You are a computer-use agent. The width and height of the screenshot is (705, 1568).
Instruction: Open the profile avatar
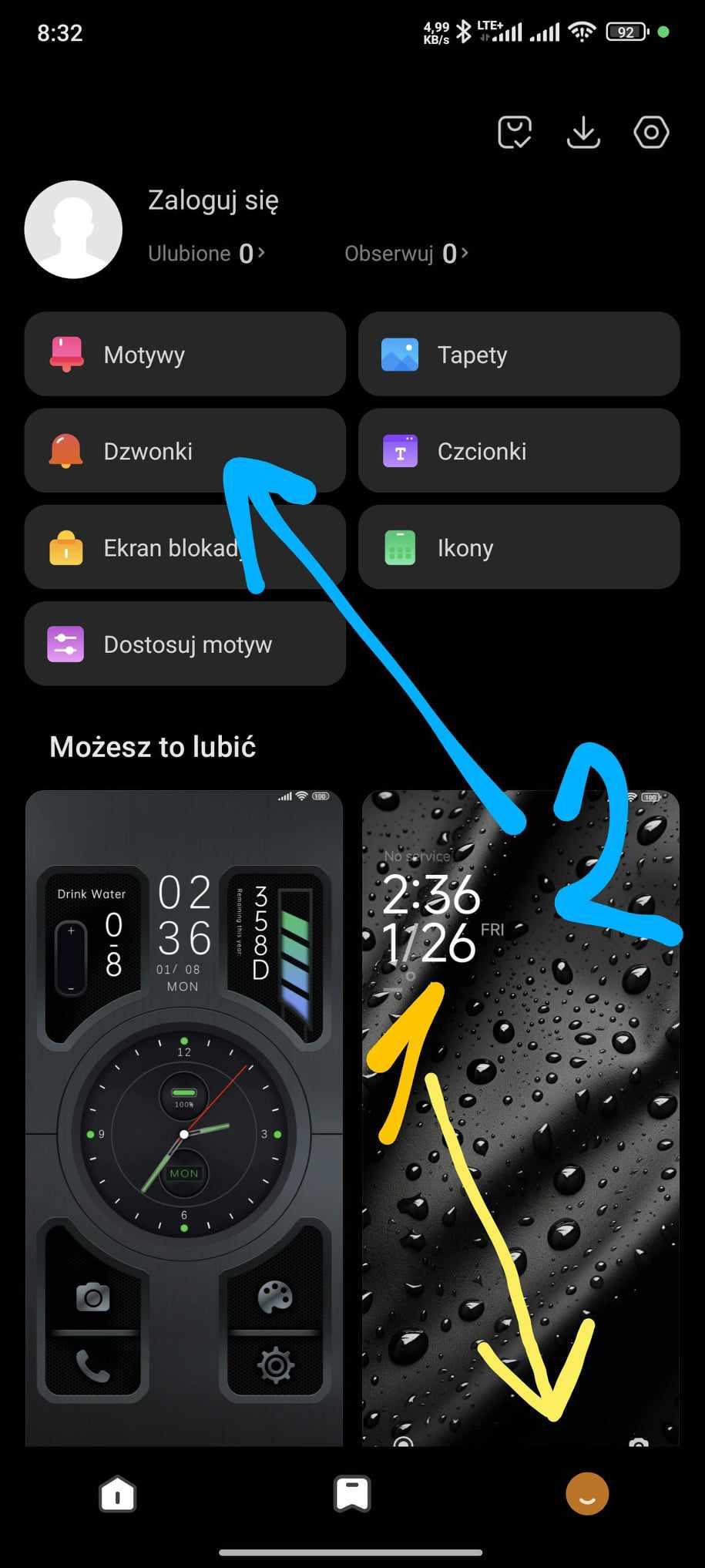point(74,230)
